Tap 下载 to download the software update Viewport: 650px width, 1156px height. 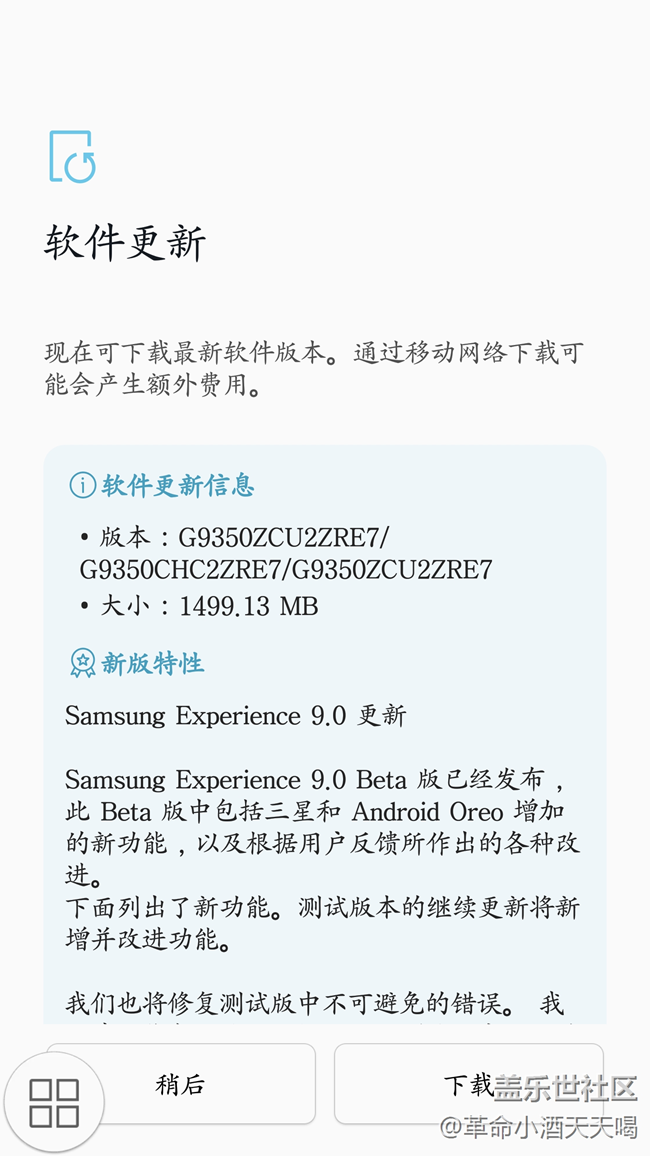coord(467,1084)
